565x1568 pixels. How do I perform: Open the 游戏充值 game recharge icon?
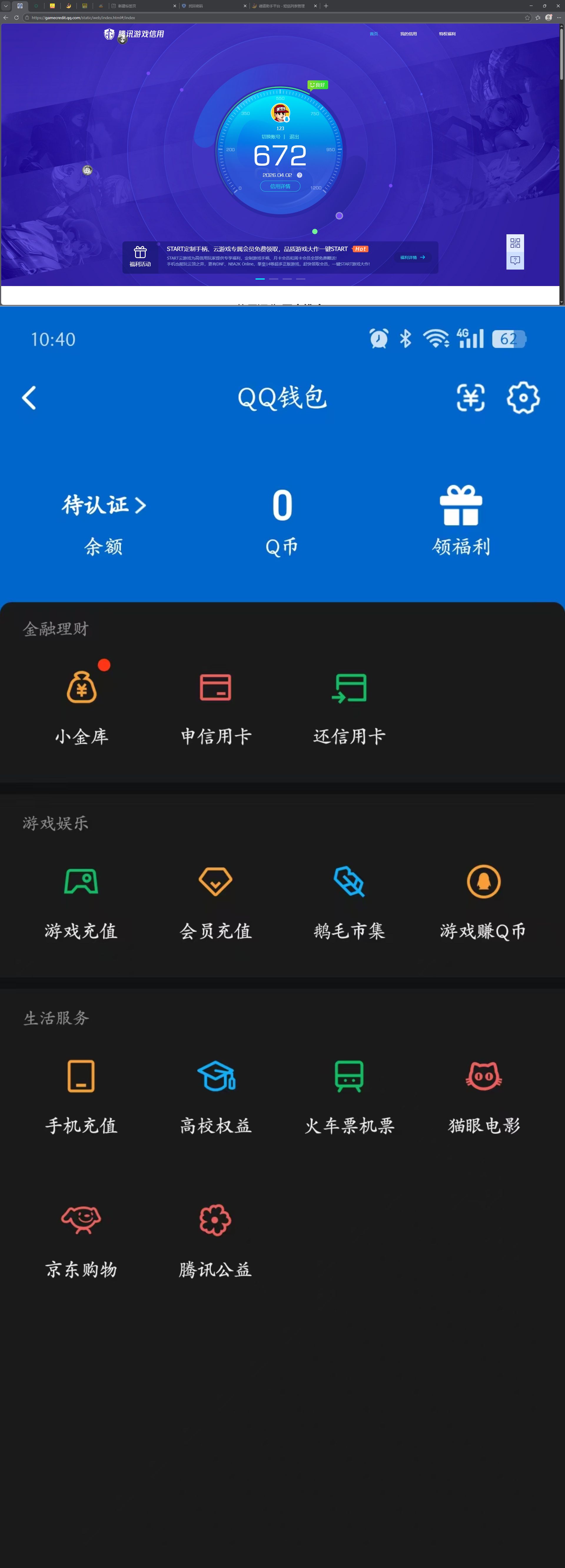coord(81,881)
